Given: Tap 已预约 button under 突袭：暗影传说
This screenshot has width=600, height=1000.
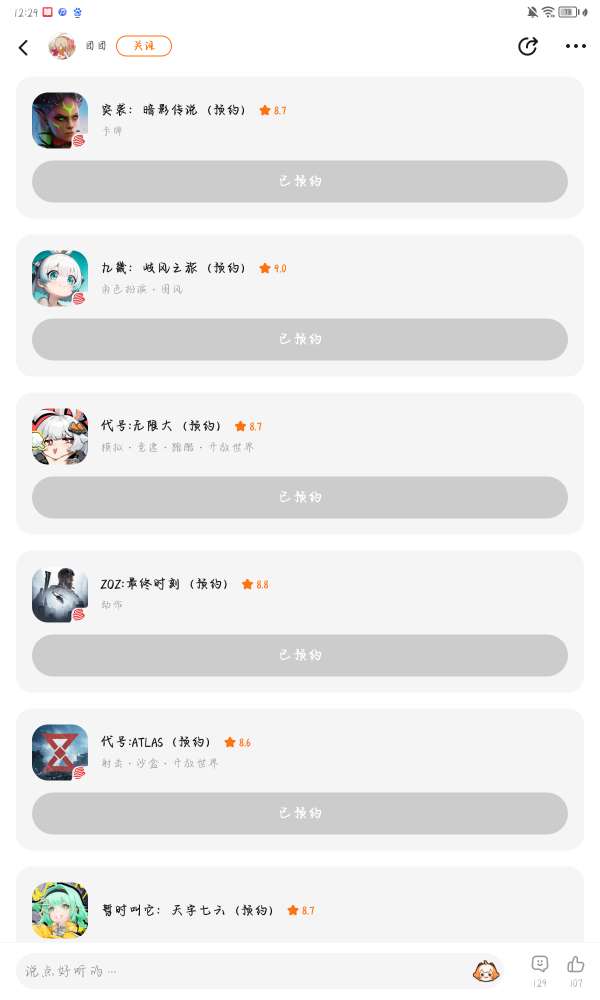Looking at the screenshot, I should (300, 181).
